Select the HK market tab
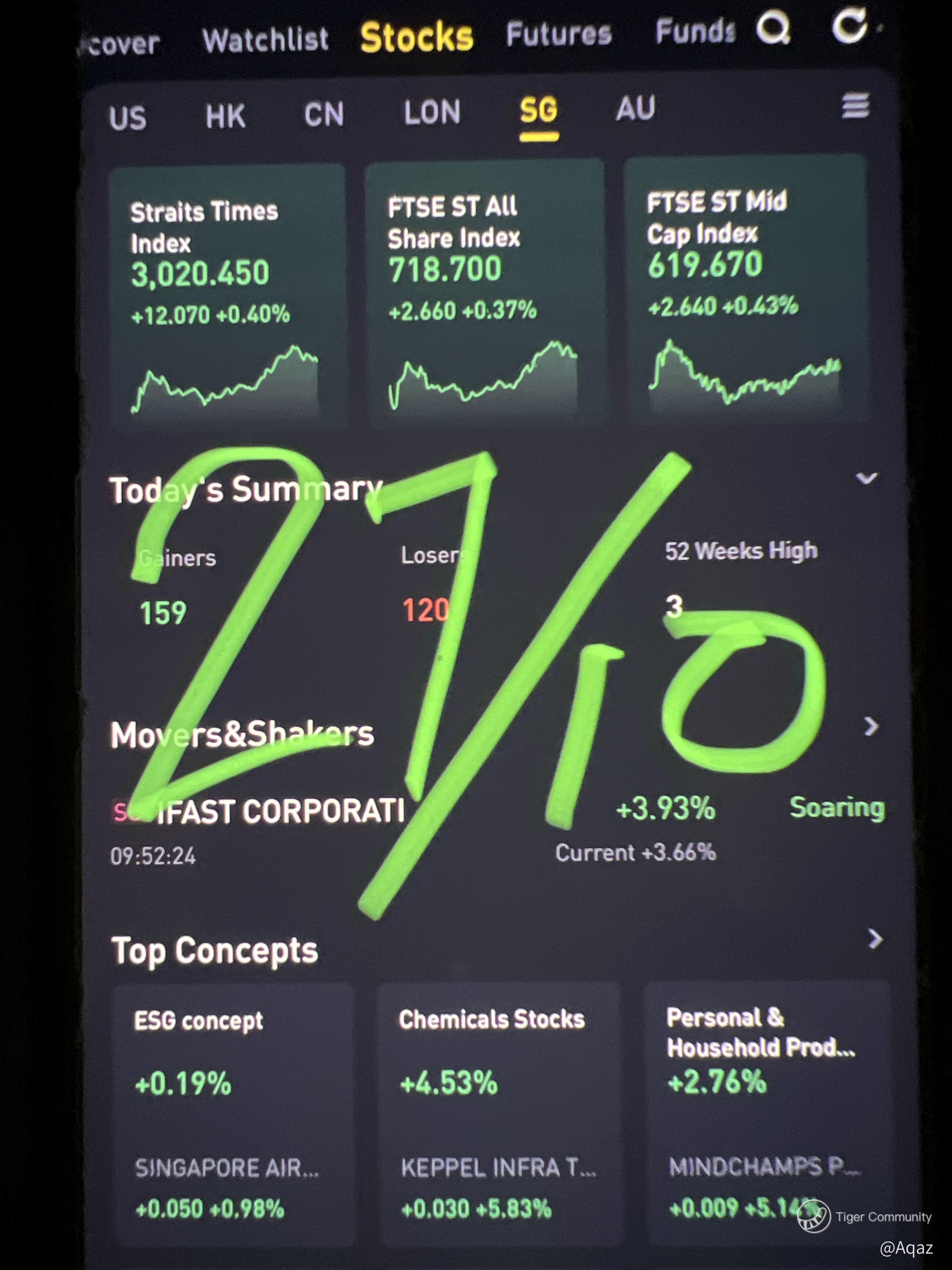The width and height of the screenshot is (952, 1270). (225, 117)
